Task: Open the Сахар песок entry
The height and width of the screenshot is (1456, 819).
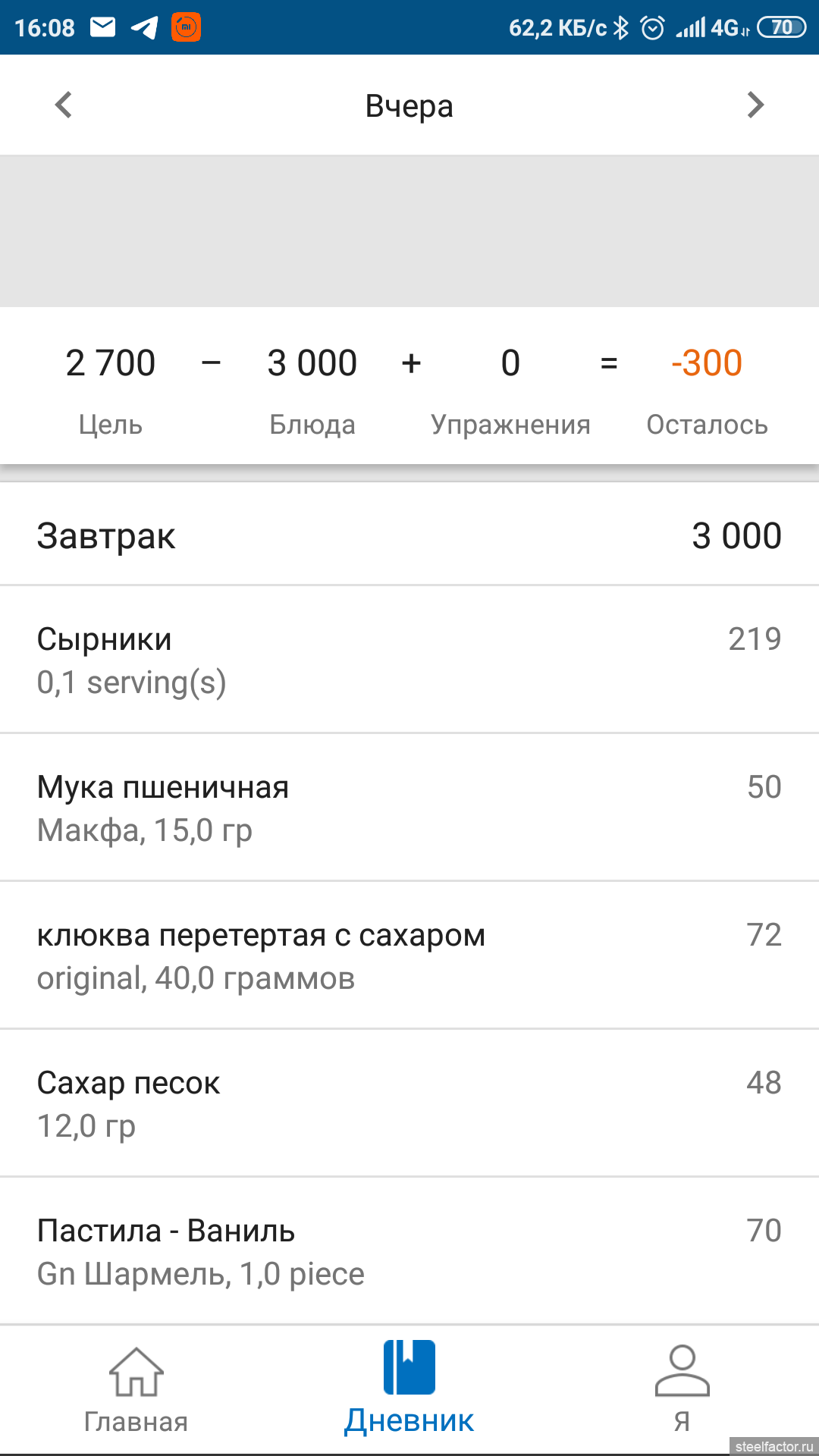Action: click(409, 1103)
